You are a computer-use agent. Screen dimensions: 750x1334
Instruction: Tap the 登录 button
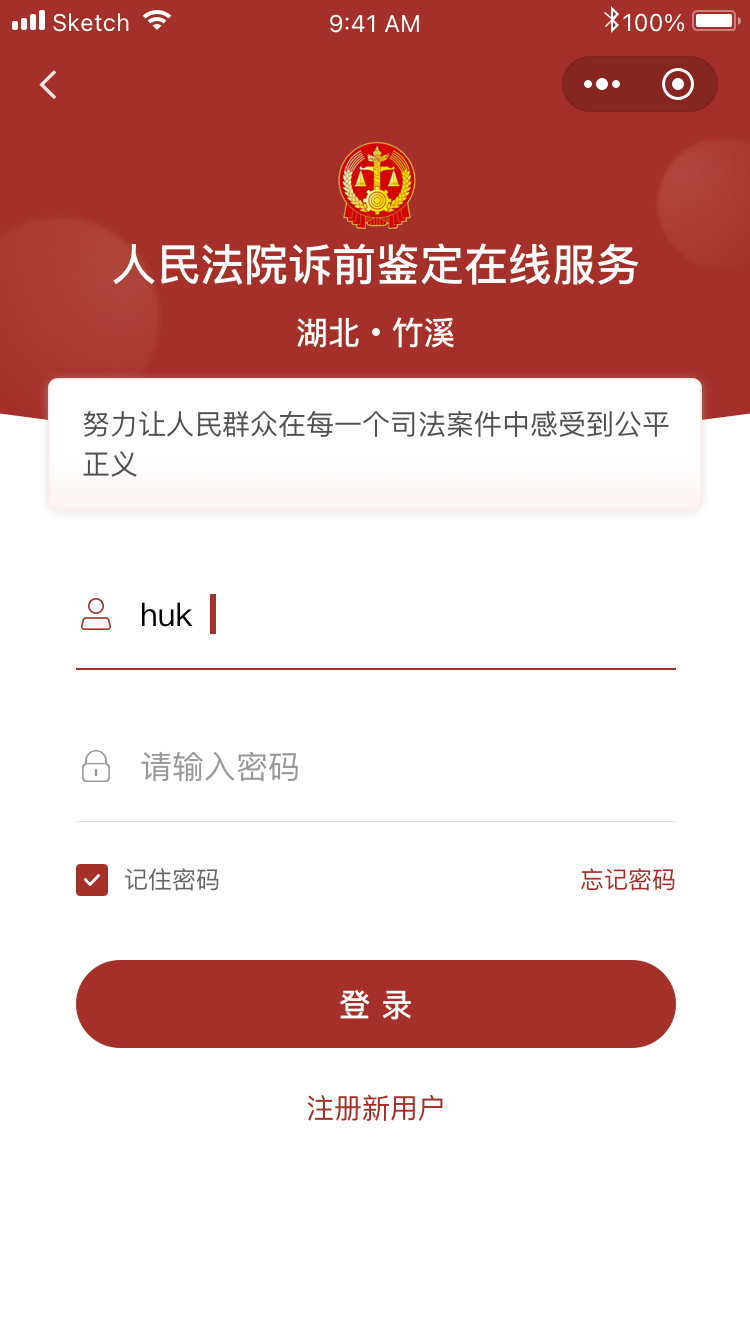[x=375, y=1004]
